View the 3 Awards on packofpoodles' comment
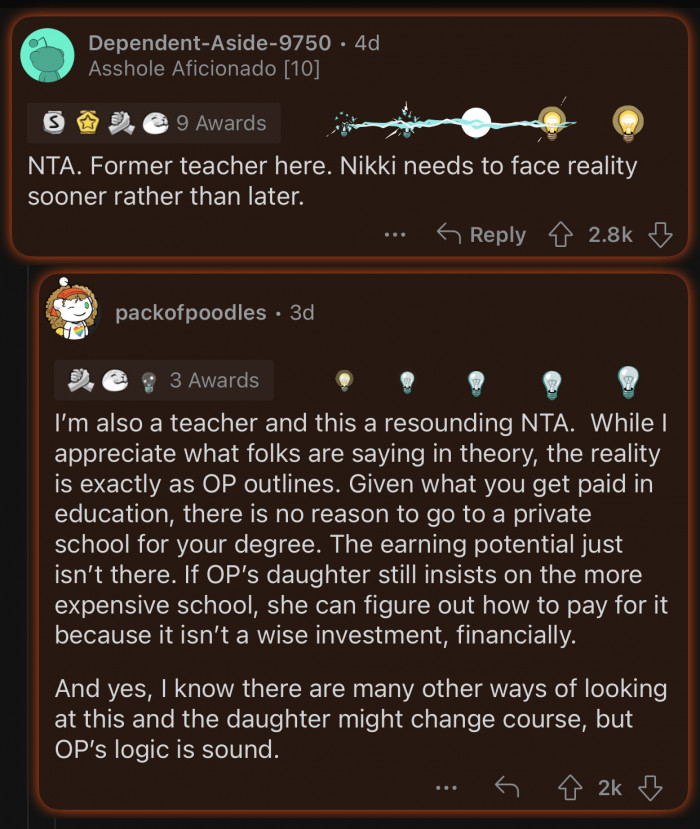 coord(164,380)
